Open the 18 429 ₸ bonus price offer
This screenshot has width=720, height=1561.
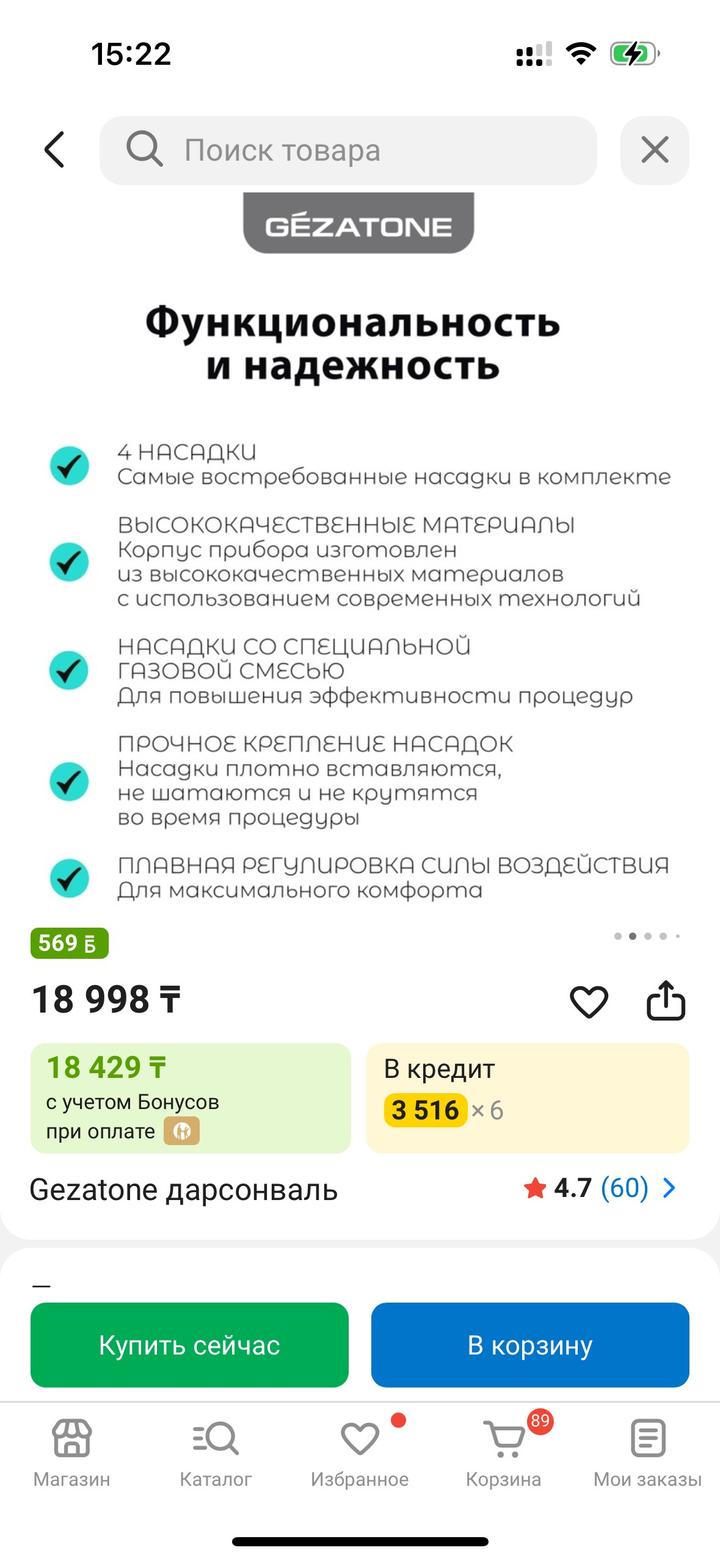[x=190, y=1097]
